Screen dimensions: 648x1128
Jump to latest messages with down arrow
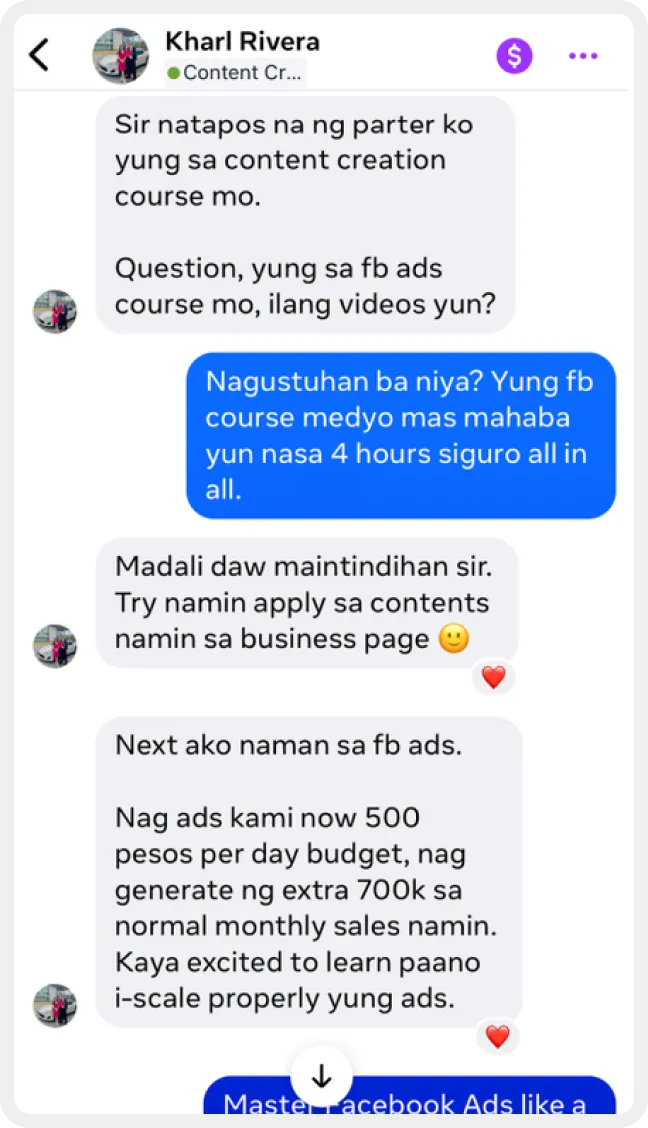tap(322, 1076)
